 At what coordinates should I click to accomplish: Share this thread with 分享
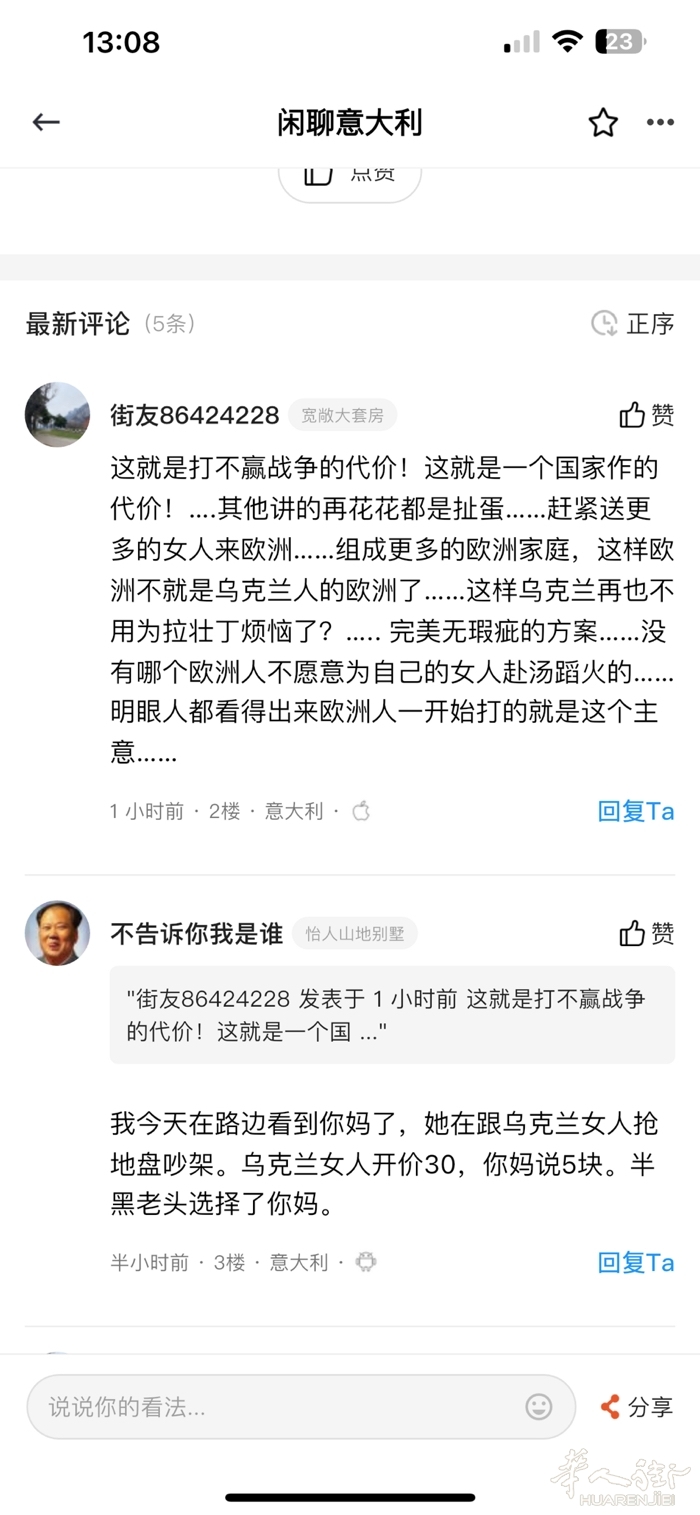pos(637,1407)
